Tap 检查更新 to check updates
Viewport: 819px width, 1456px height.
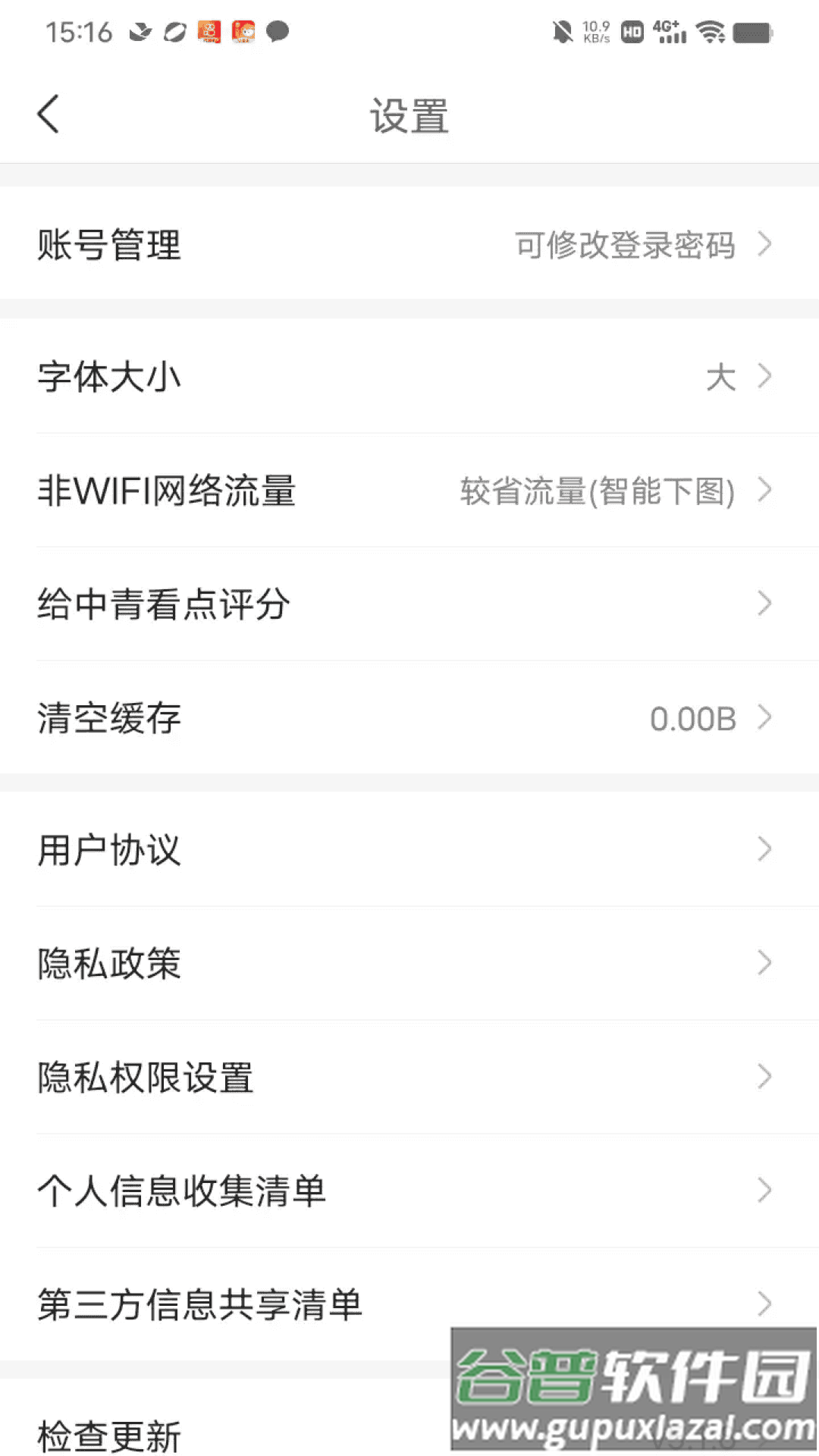pos(108,1433)
